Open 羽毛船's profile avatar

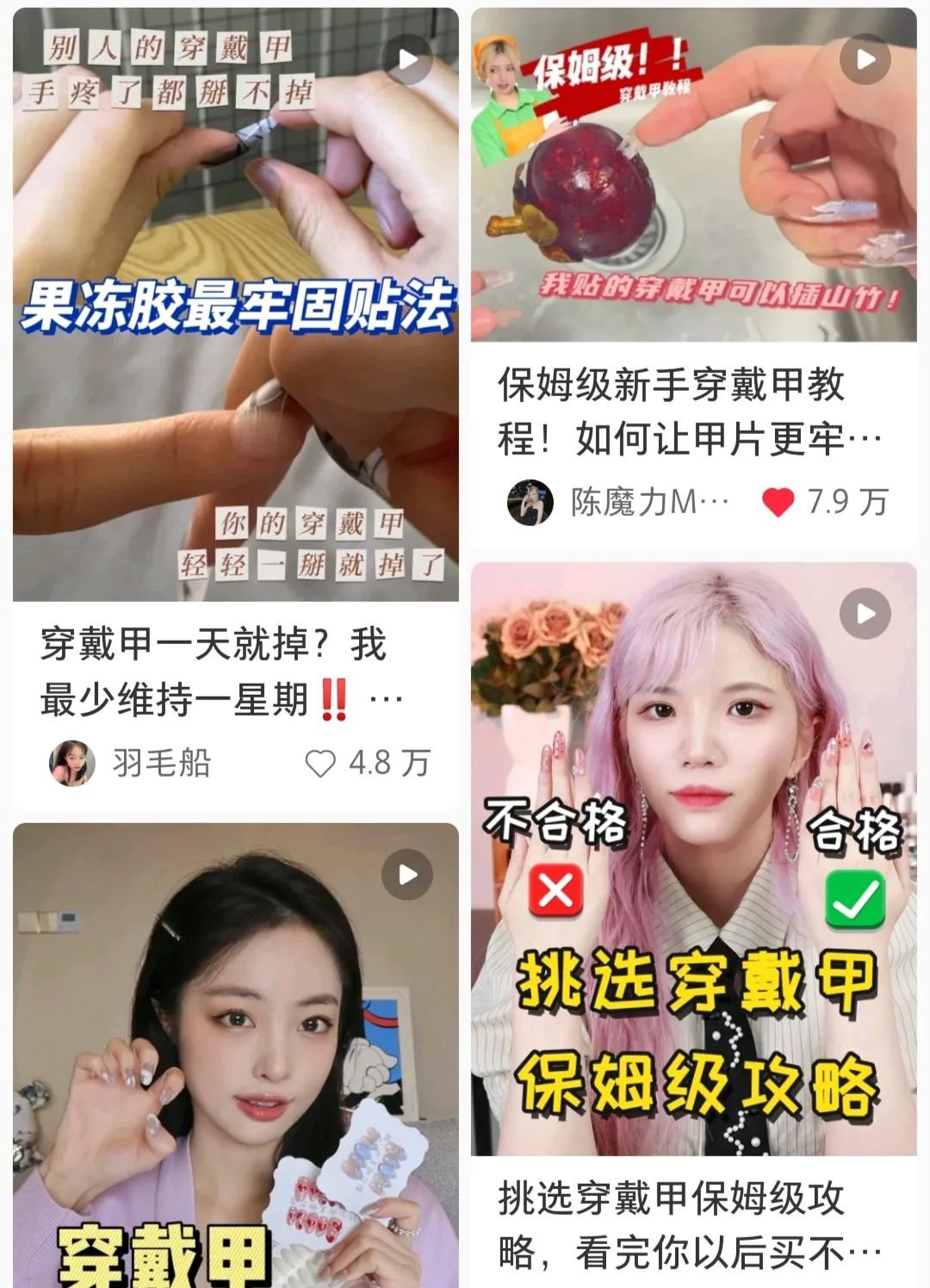click(x=71, y=763)
